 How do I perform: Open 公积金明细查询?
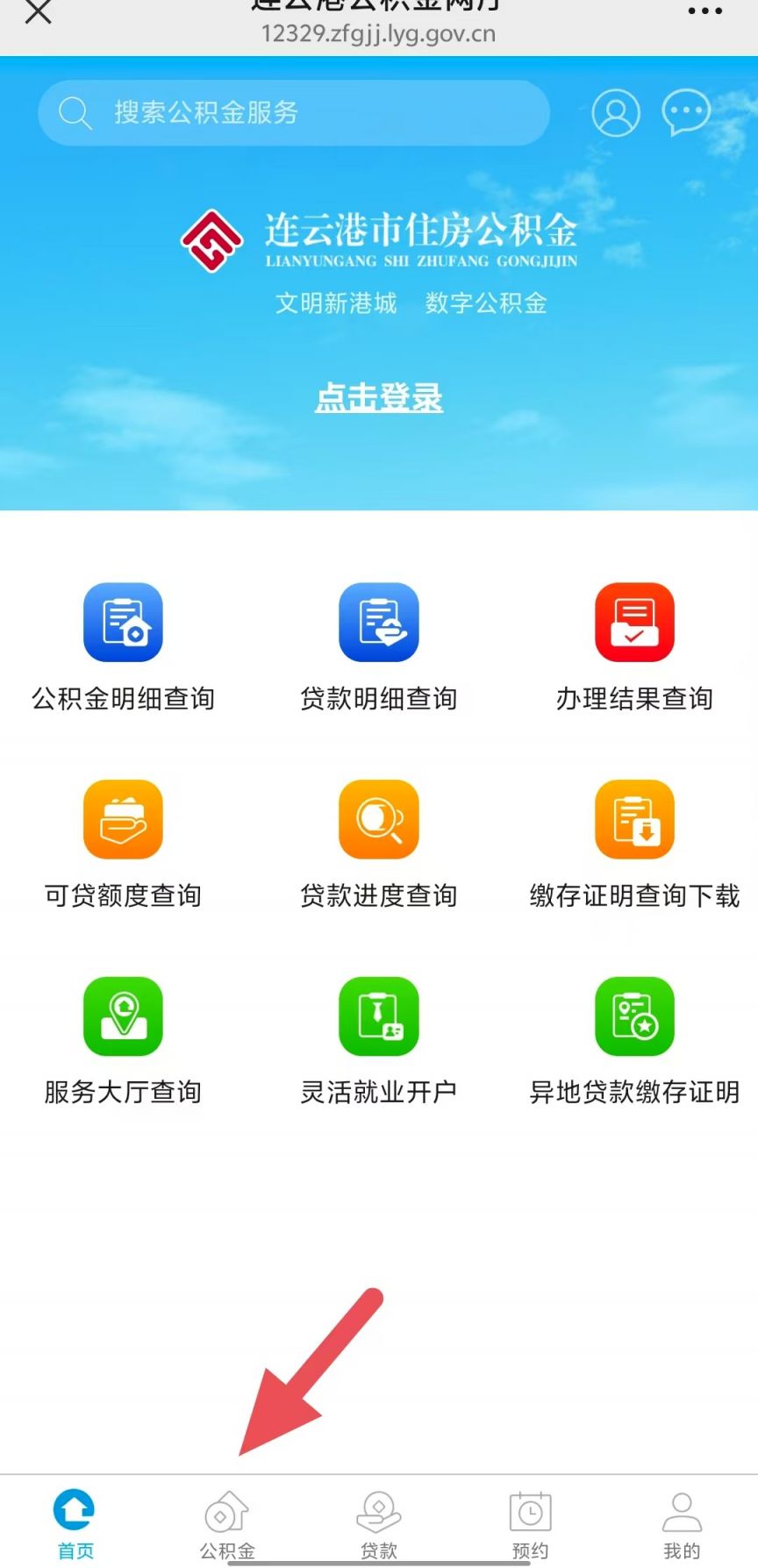pos(124,648)
